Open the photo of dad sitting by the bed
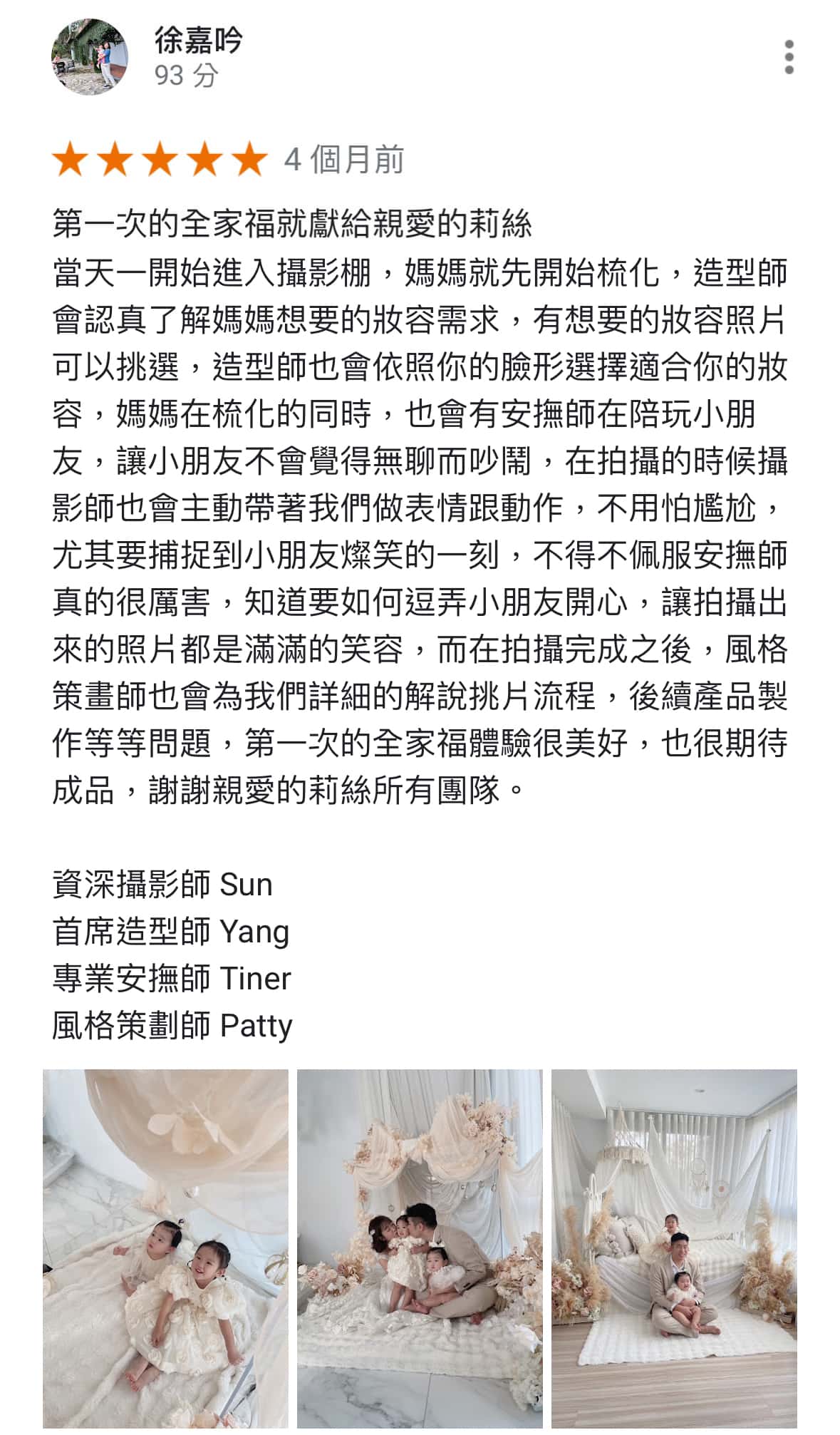The image size is (840, 1435). pos(674,1252)
